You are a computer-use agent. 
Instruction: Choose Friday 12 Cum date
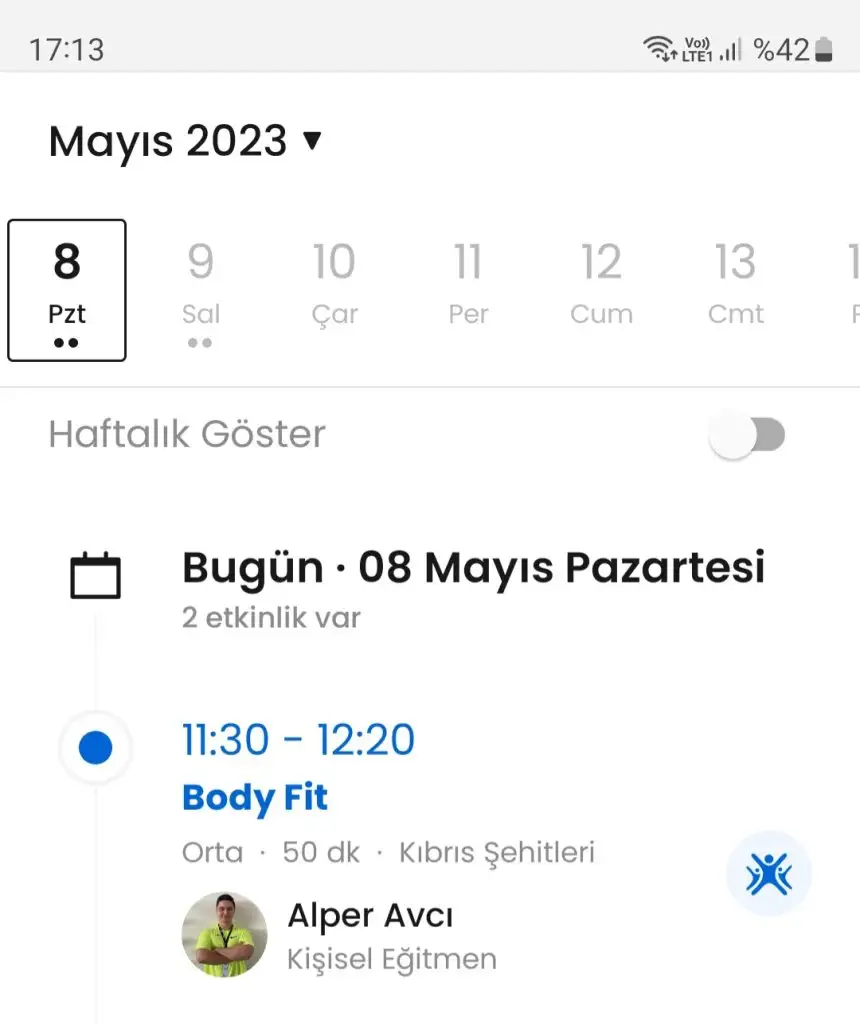tap(601, 289)
